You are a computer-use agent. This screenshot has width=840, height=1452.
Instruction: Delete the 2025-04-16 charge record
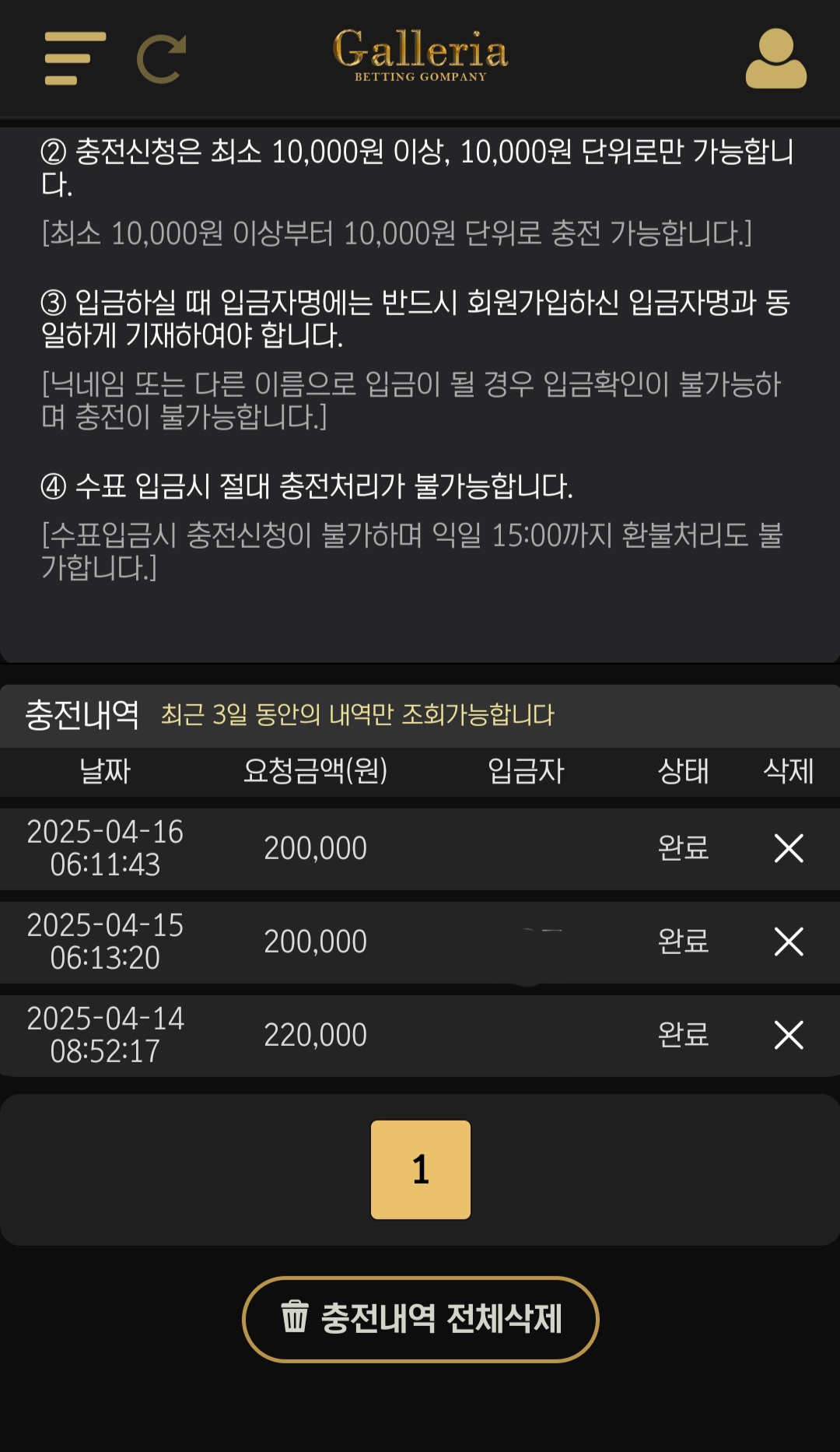(789, 848)
